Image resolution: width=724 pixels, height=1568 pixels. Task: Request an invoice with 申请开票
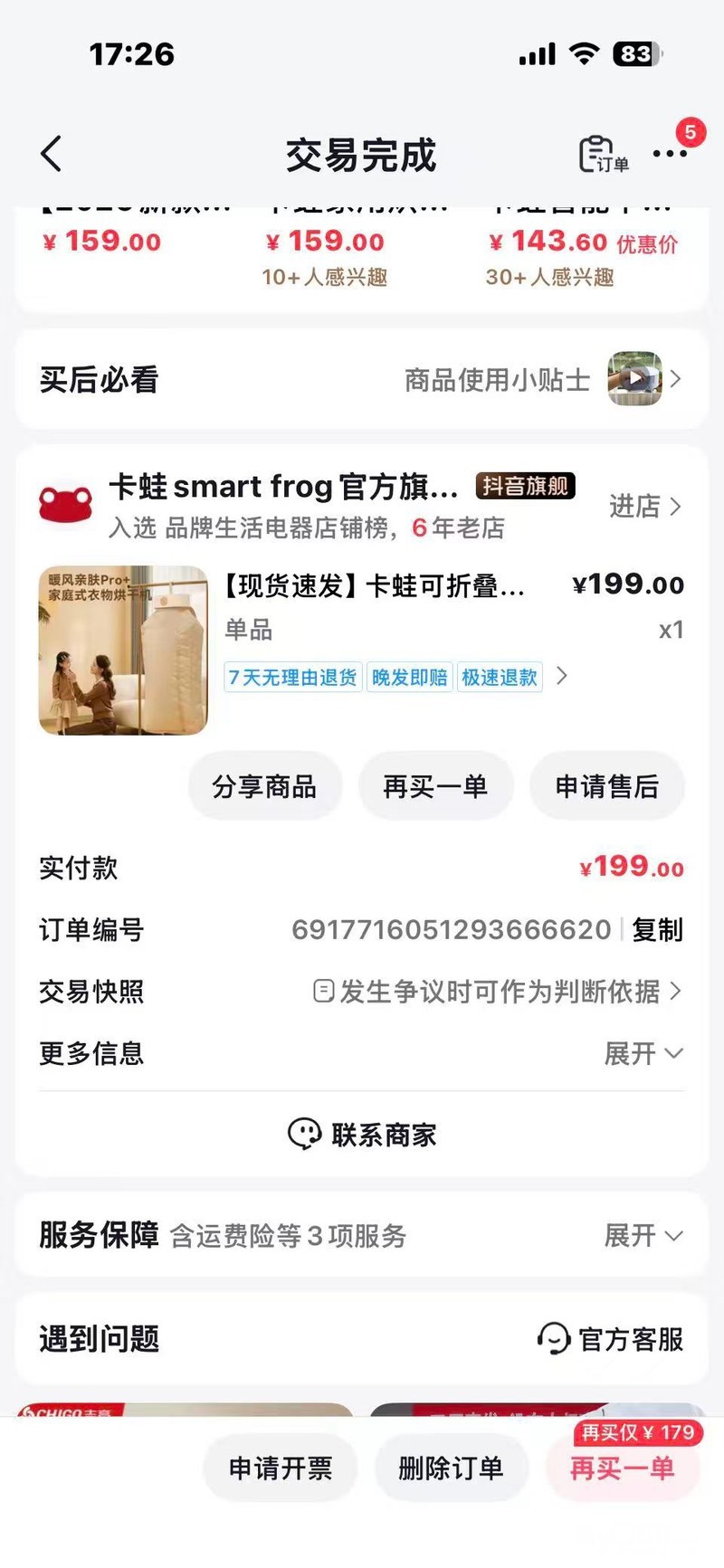coord(281,1468)
